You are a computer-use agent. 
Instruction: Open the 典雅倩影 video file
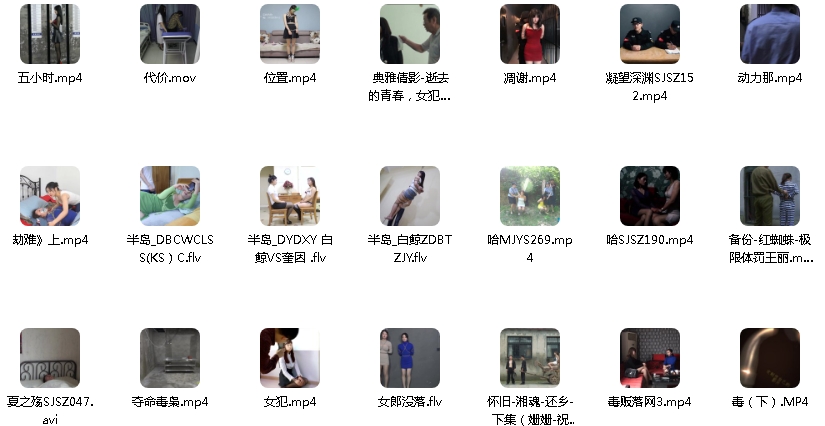410,34
